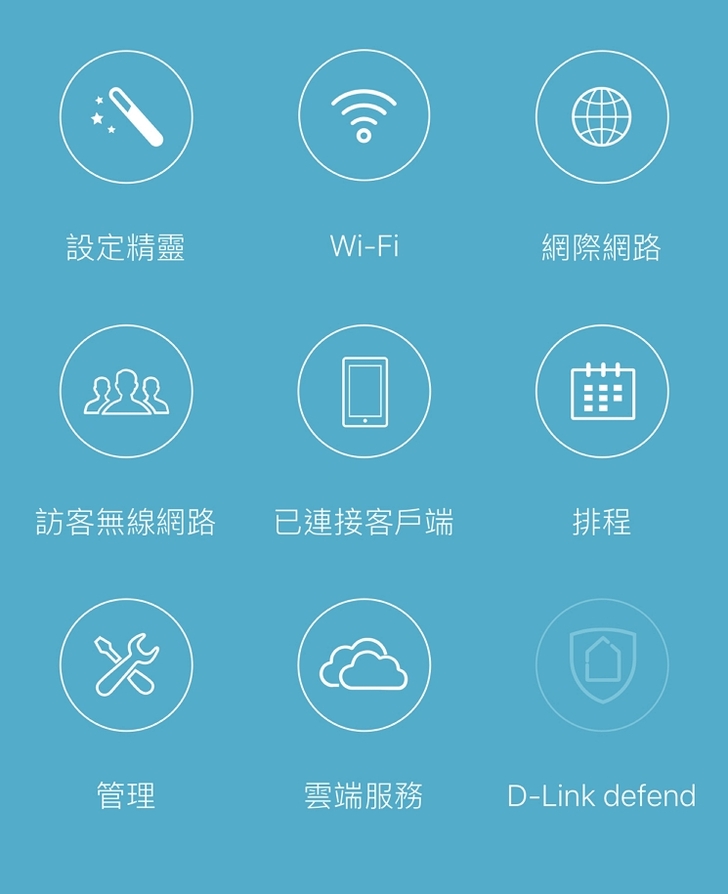Open 雲端服務 cloud services
728x894 pixels.
[x=364, y=665]
